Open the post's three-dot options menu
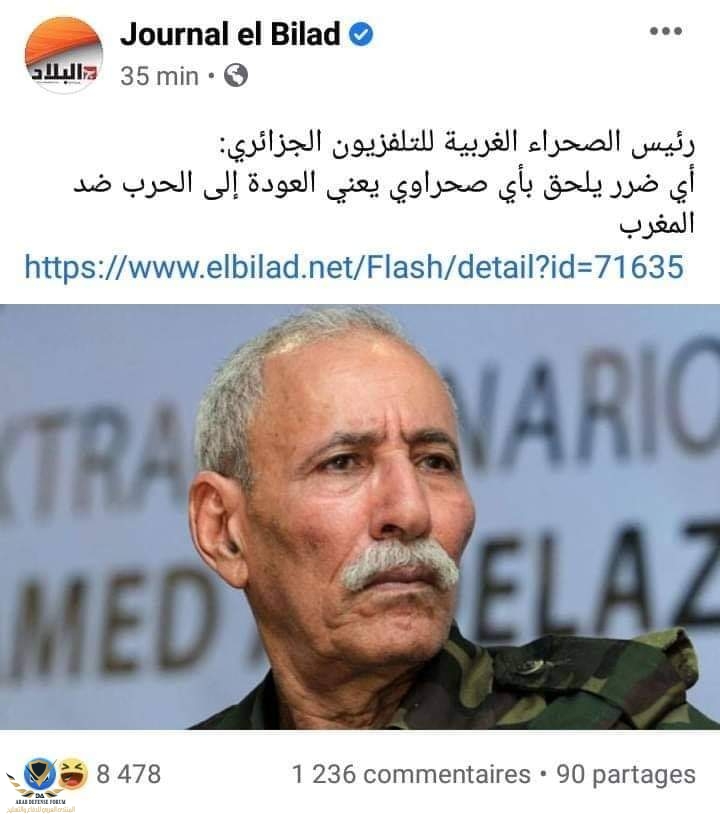The height and width of the screenshot is (815, 720). (x=665, y=31)
